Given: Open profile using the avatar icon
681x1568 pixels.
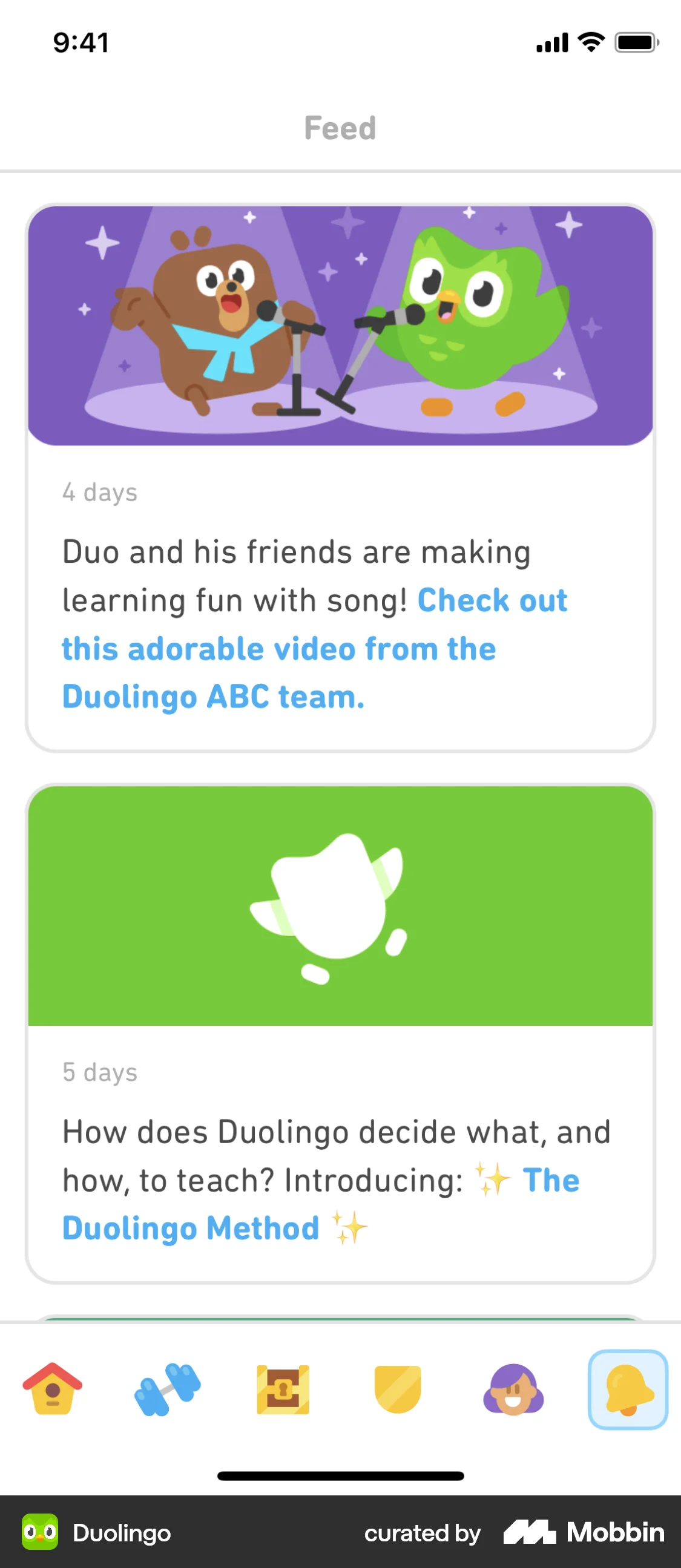Looking at the screenshot, I should pyautogui.click(x=513, y=1391).
